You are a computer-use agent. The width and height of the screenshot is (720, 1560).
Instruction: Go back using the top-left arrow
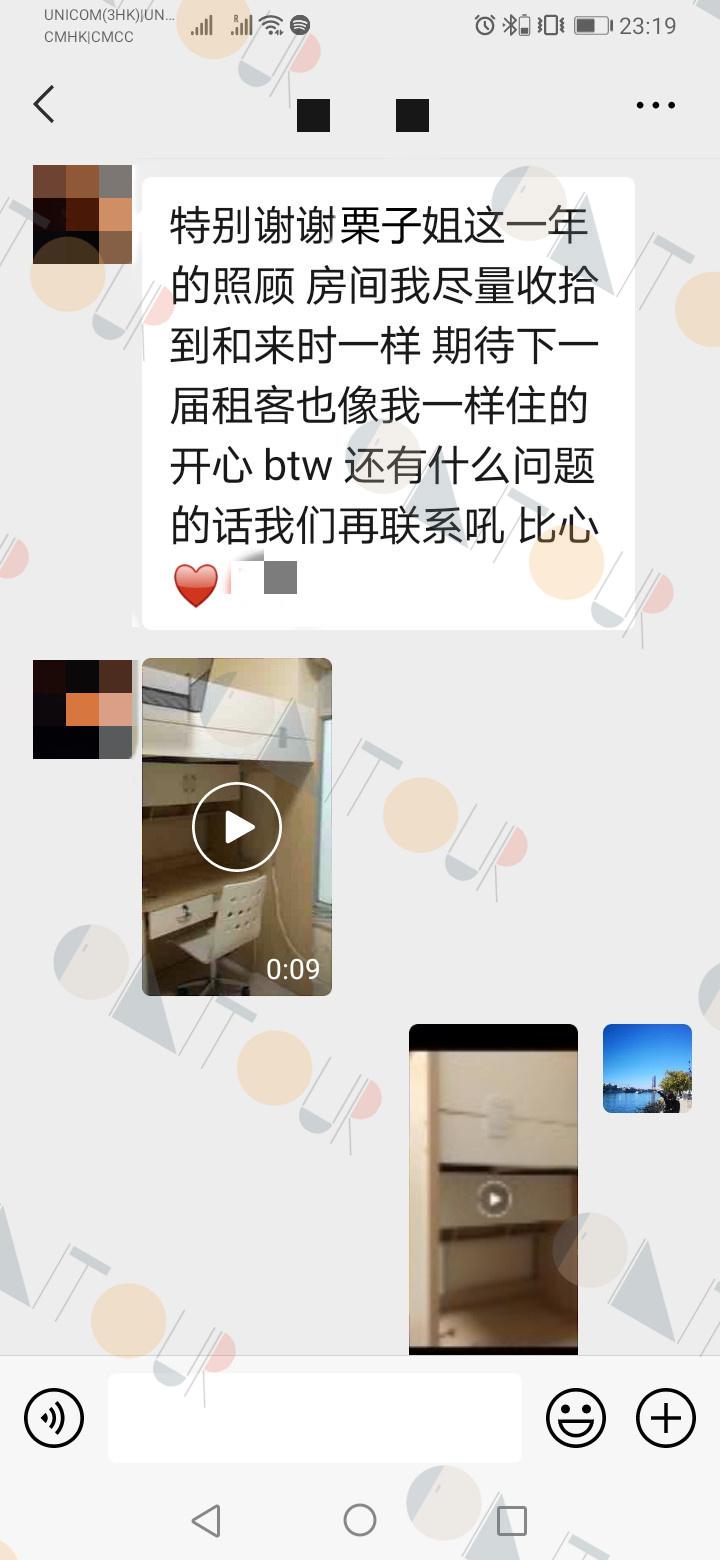click(44, 104)
